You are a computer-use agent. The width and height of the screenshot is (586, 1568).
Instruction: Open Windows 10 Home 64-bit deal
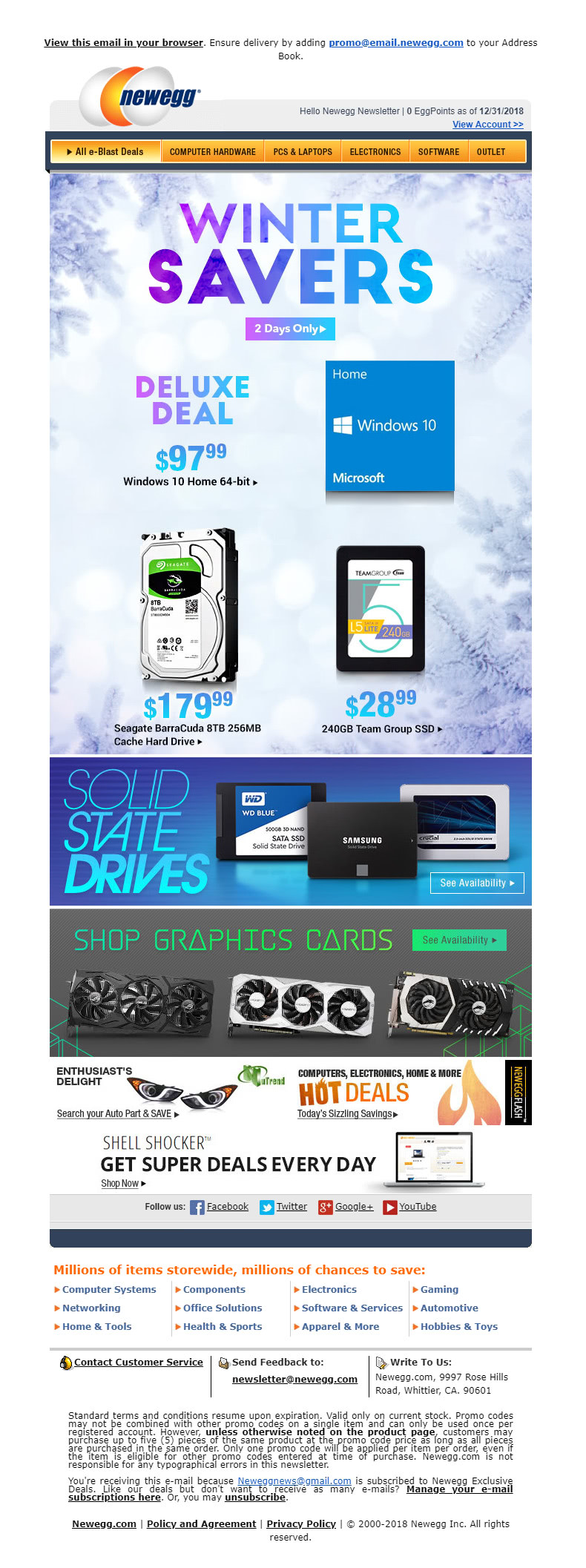pyautogui.click(x=190, y=481)
